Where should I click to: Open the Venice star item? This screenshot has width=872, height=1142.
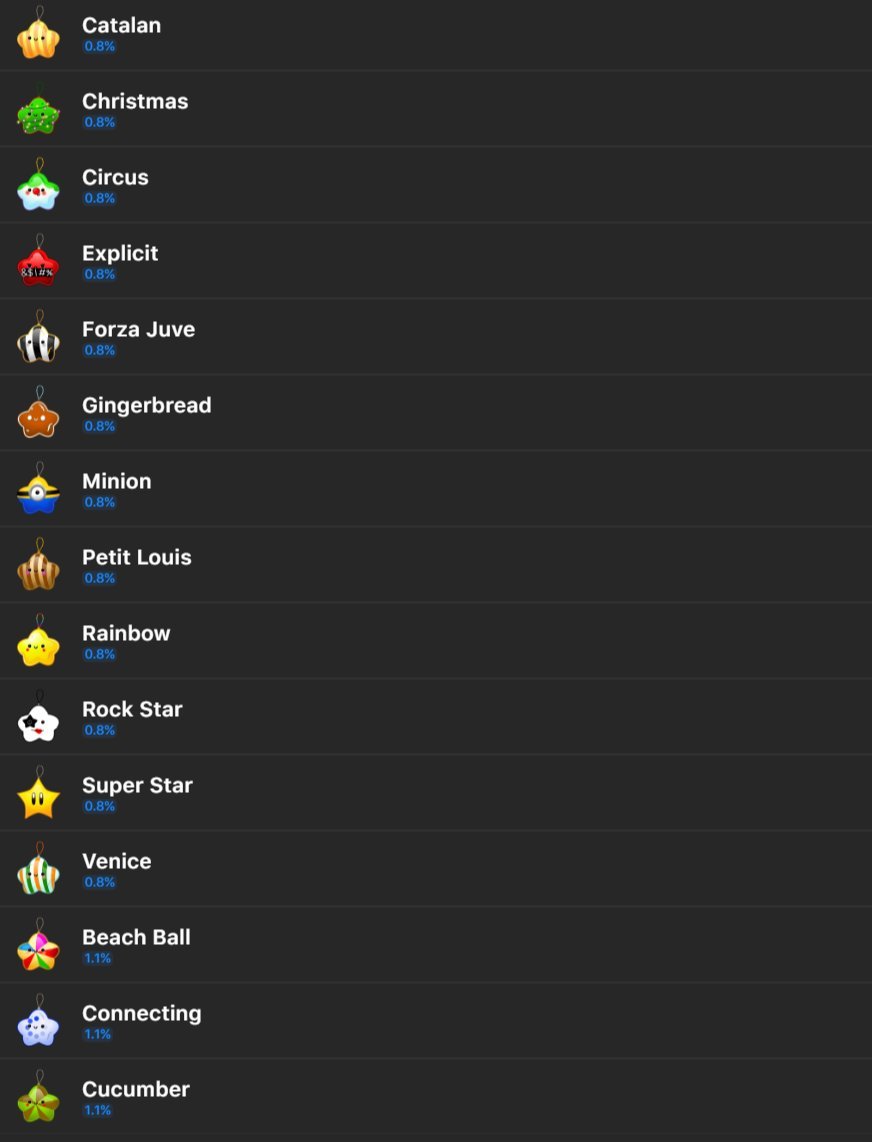(x=117, y=869)
